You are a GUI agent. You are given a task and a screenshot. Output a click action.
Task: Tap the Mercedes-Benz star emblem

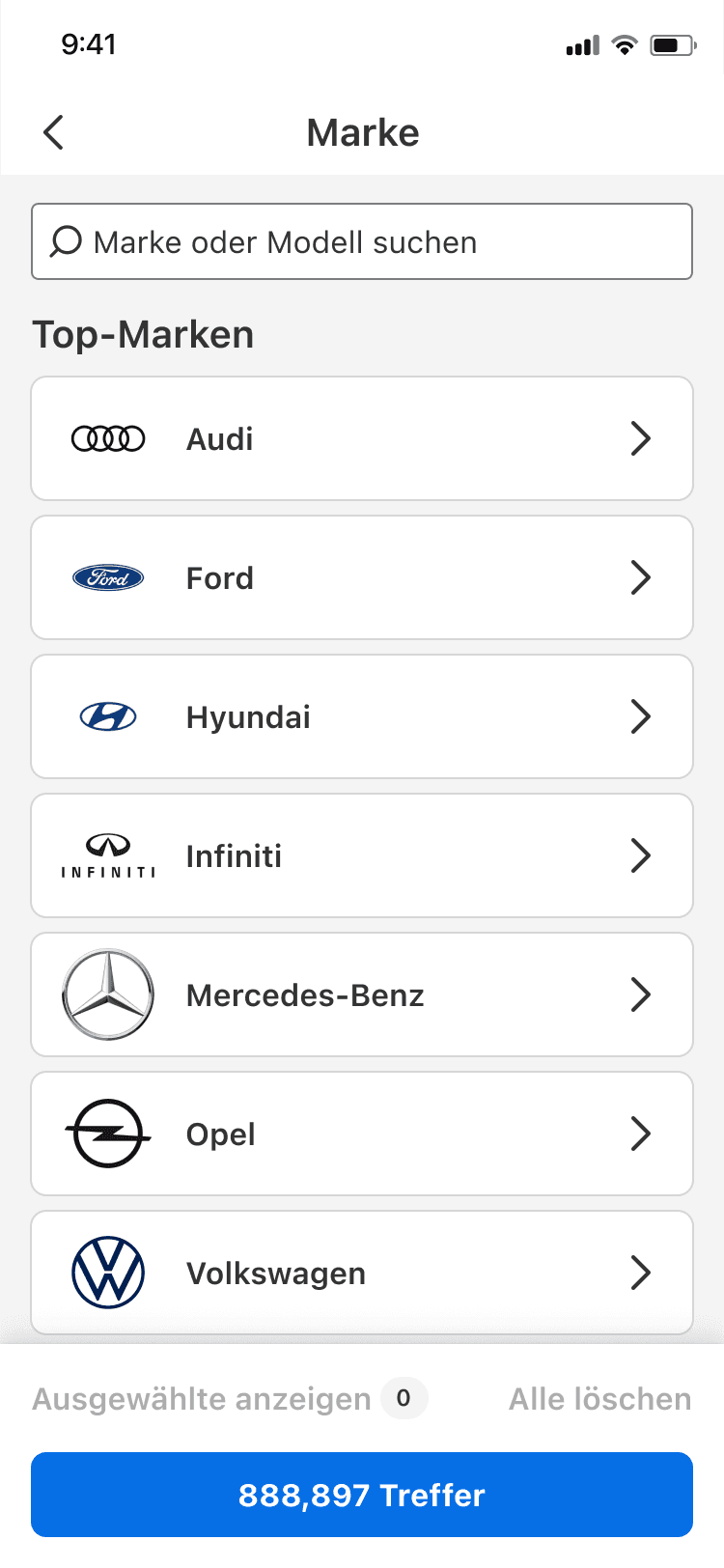pos(107,994)
